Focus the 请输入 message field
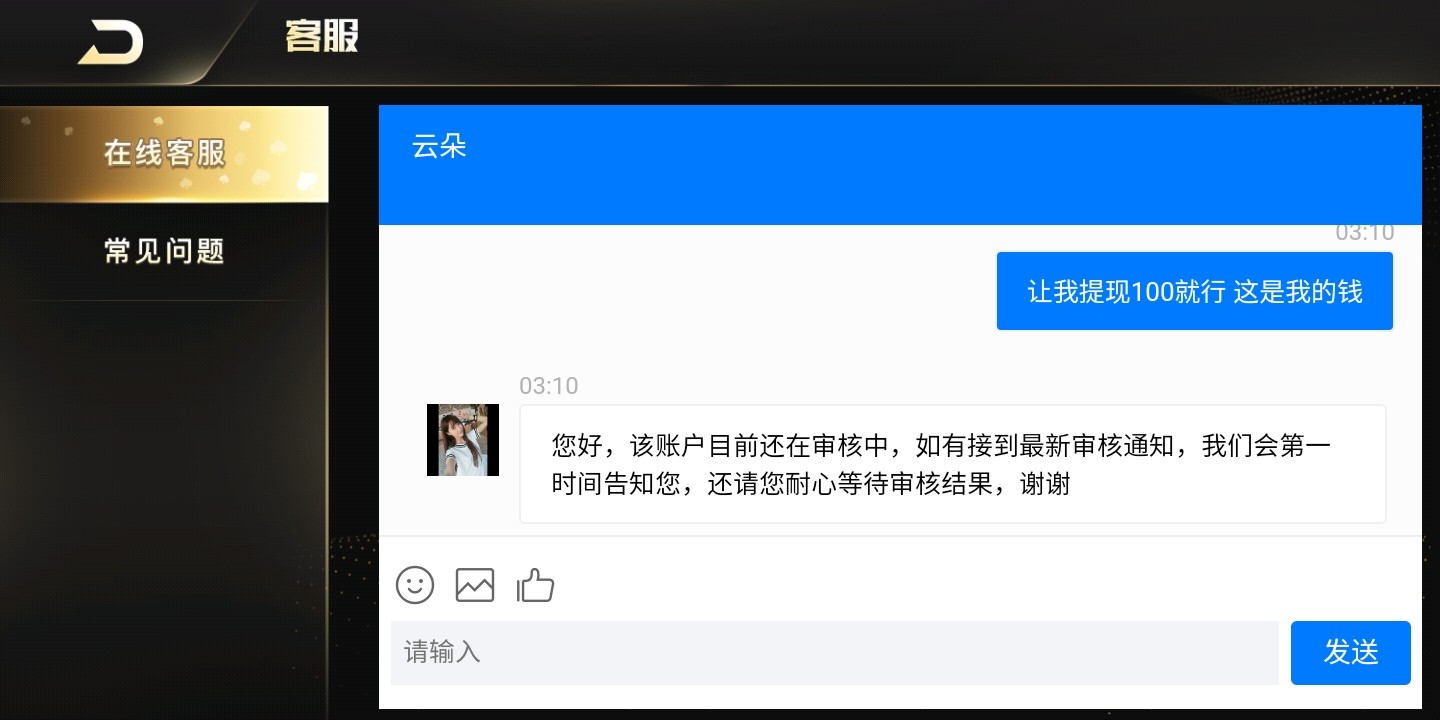 click(834, 653)
